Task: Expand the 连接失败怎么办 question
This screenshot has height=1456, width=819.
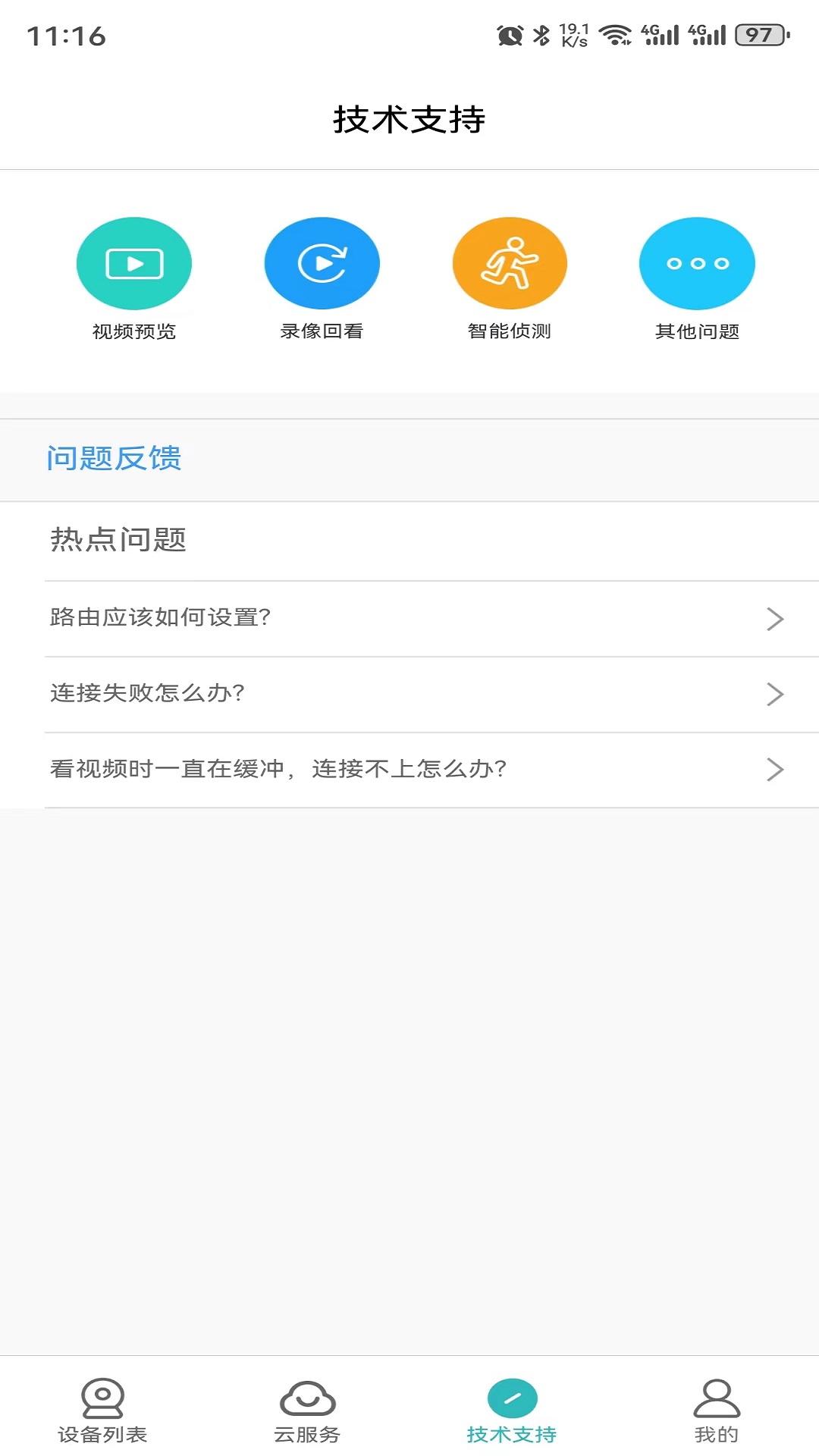Action: pos(409,693)
